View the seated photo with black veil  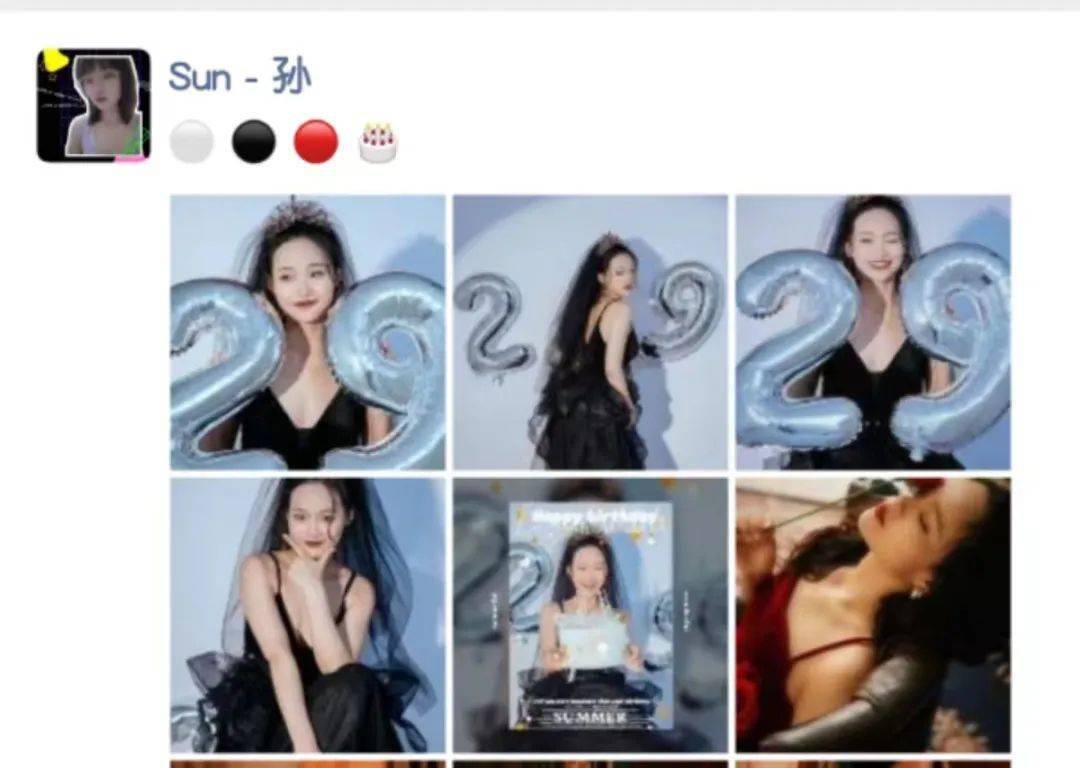point(307,614)
